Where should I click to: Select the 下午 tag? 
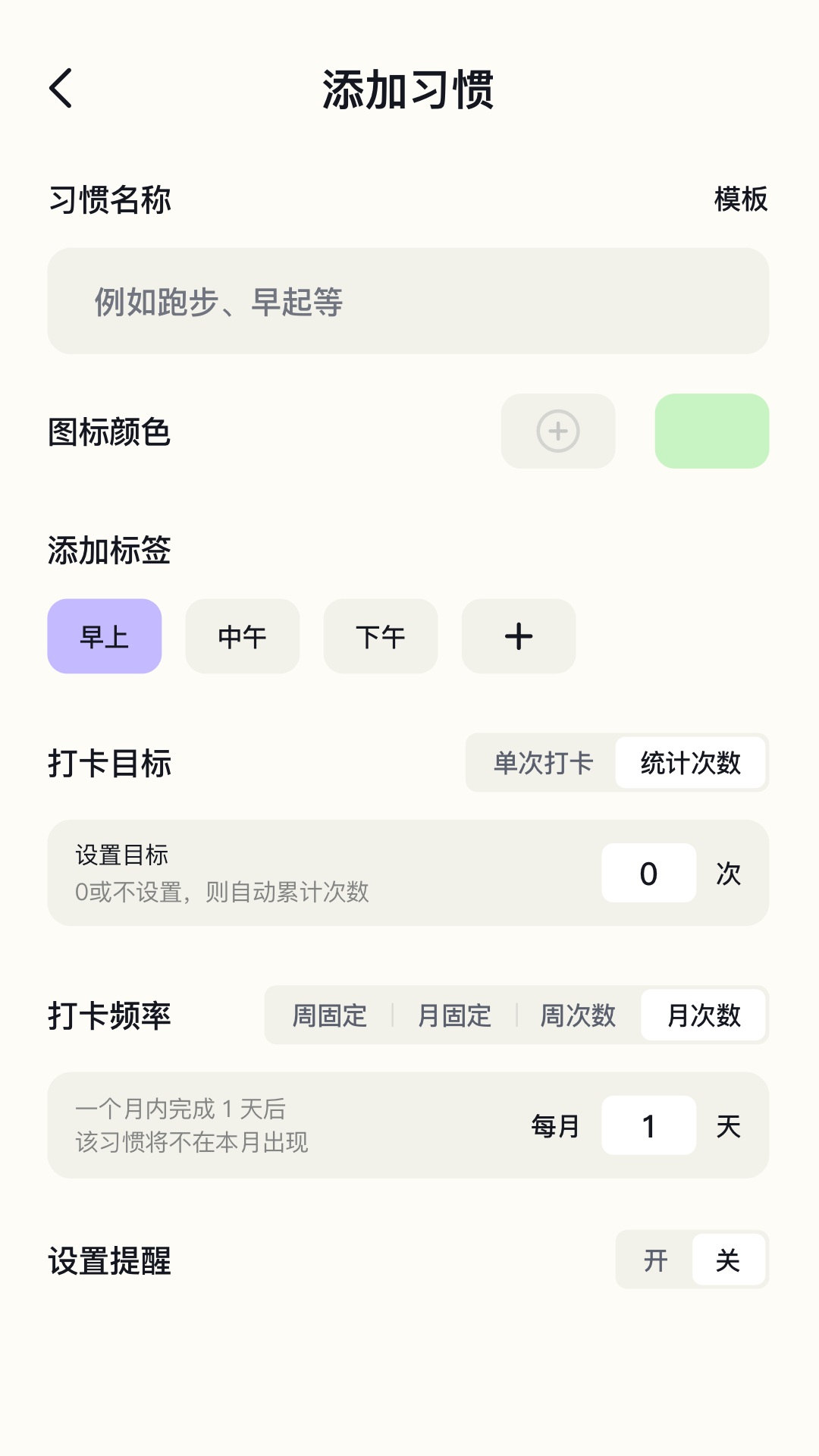pyautogui.click(x=380, y=636)
